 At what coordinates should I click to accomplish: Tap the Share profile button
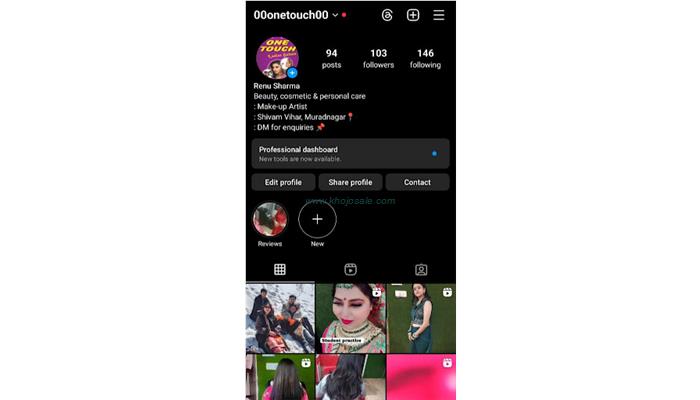[x=350, y=182]
